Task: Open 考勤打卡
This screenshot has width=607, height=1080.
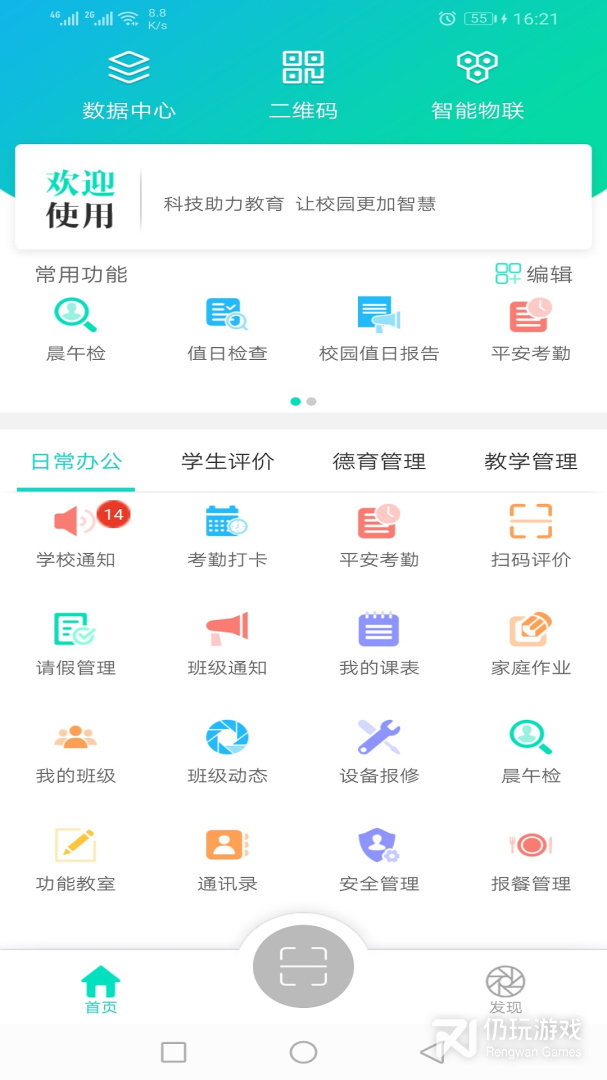Action: tap(227, 536)
